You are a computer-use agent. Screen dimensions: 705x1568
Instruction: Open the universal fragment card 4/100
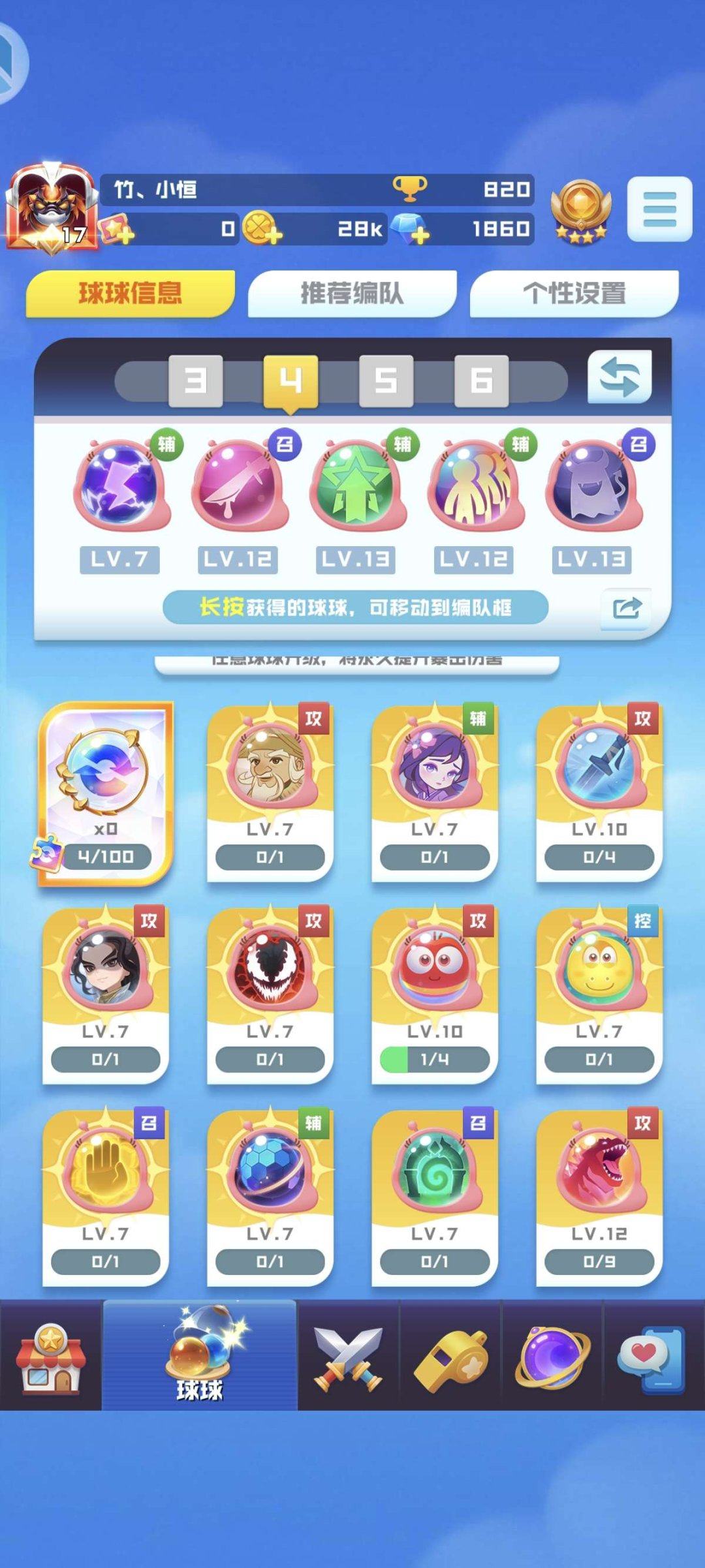pos(105,793)
